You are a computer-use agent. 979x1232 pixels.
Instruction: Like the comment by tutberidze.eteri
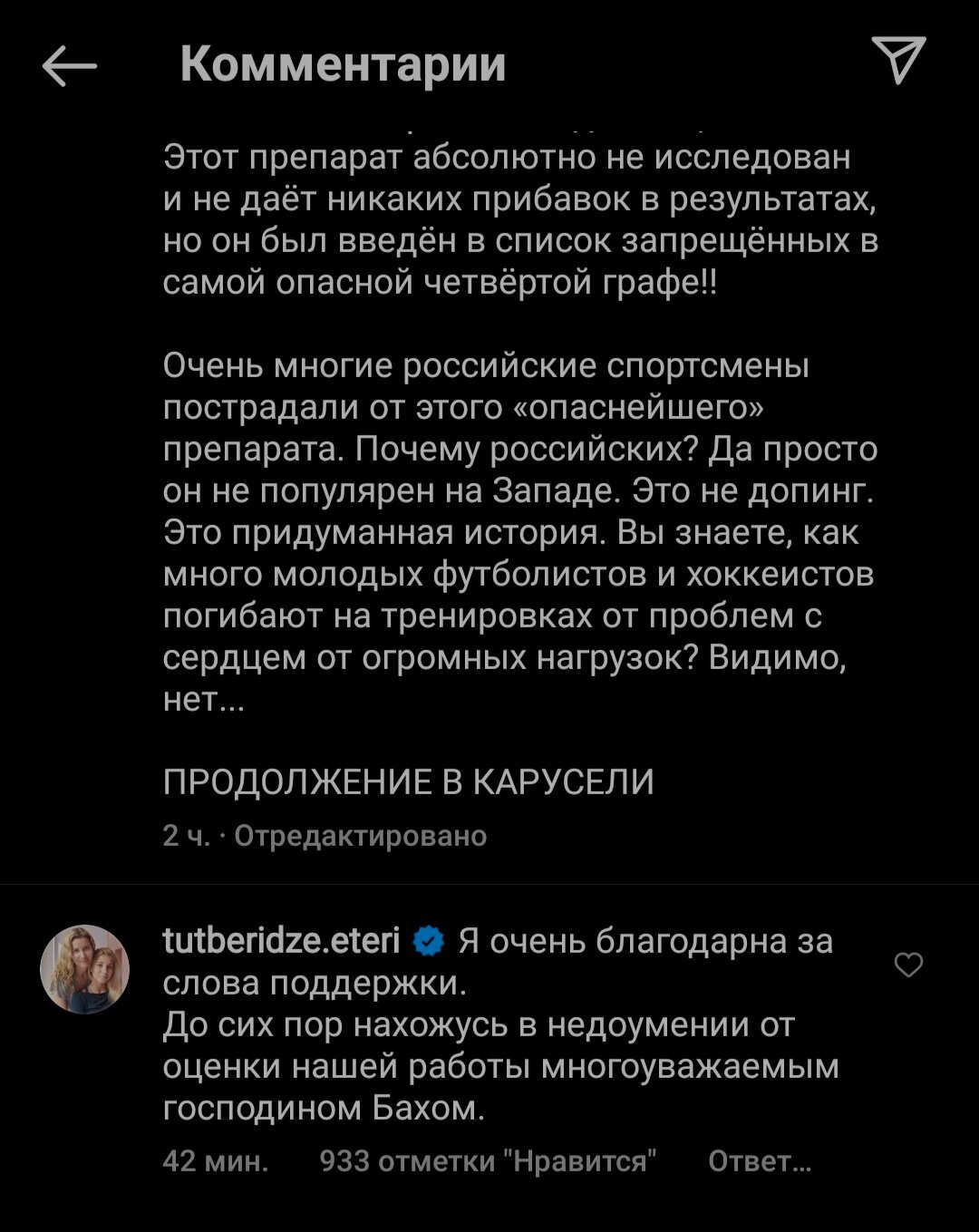pos(908,965)
